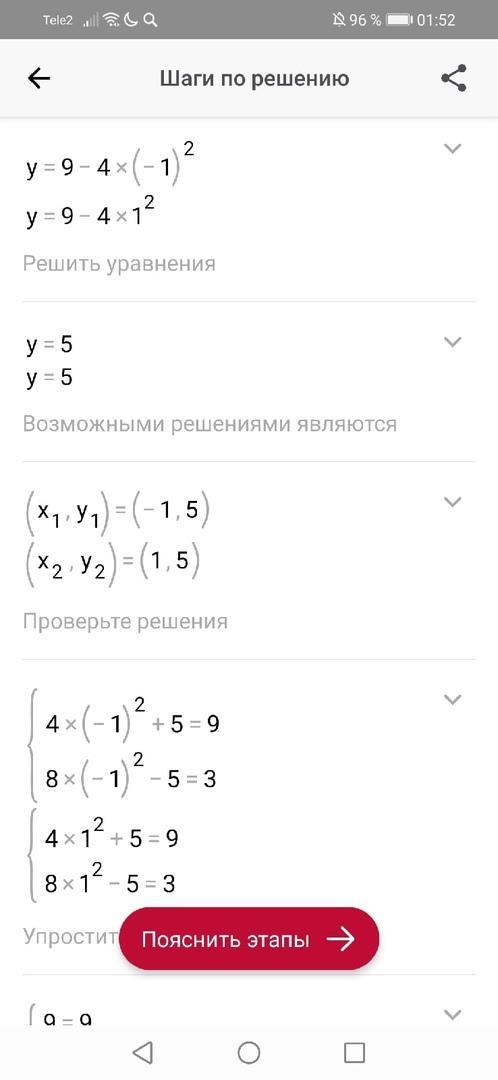Expand the Проверьте решения step chevron
This screenshot has width=498, height=1080.
coord(453,501)
